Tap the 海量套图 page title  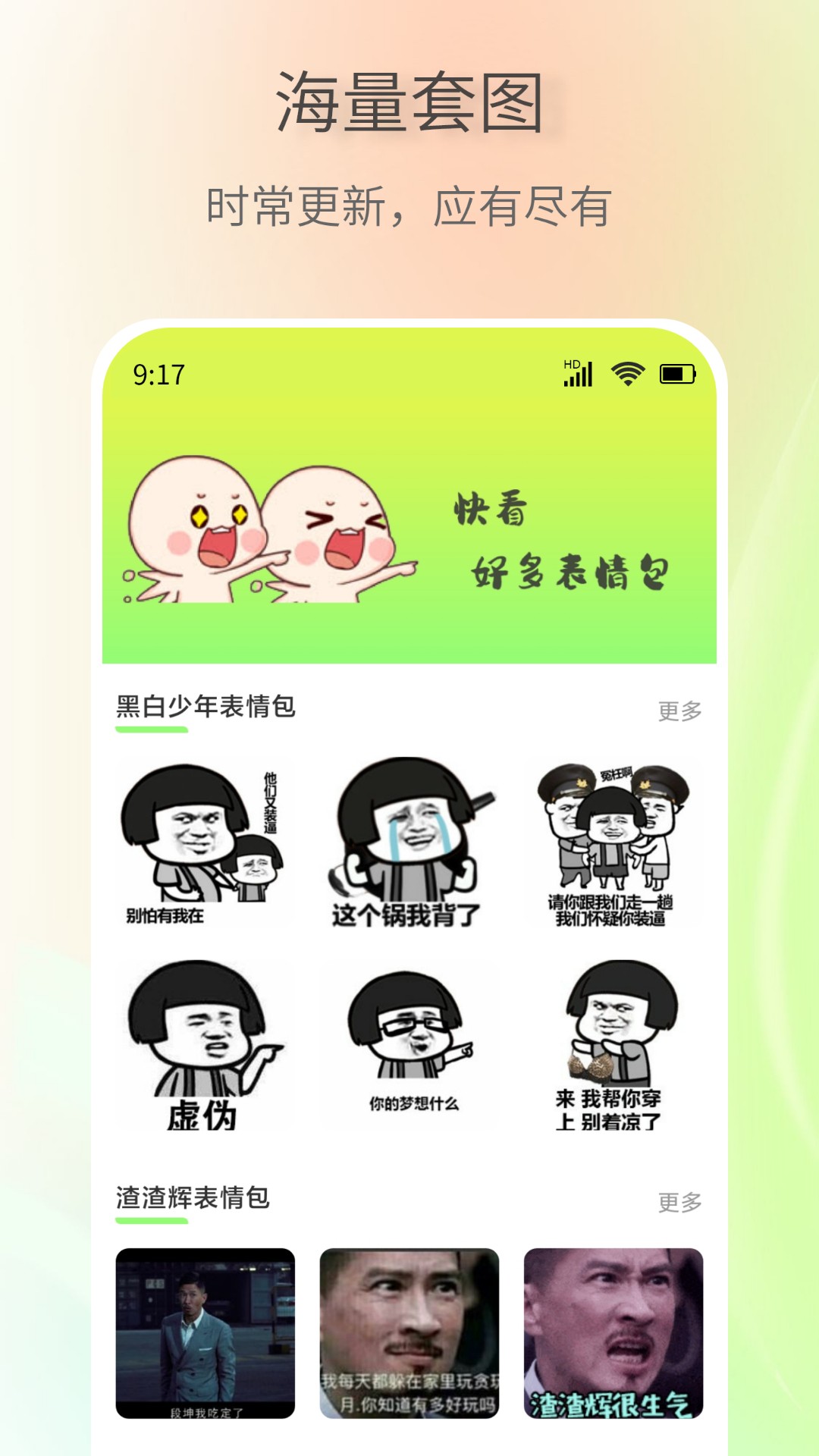pyautogui.click(x=409, y=102)
